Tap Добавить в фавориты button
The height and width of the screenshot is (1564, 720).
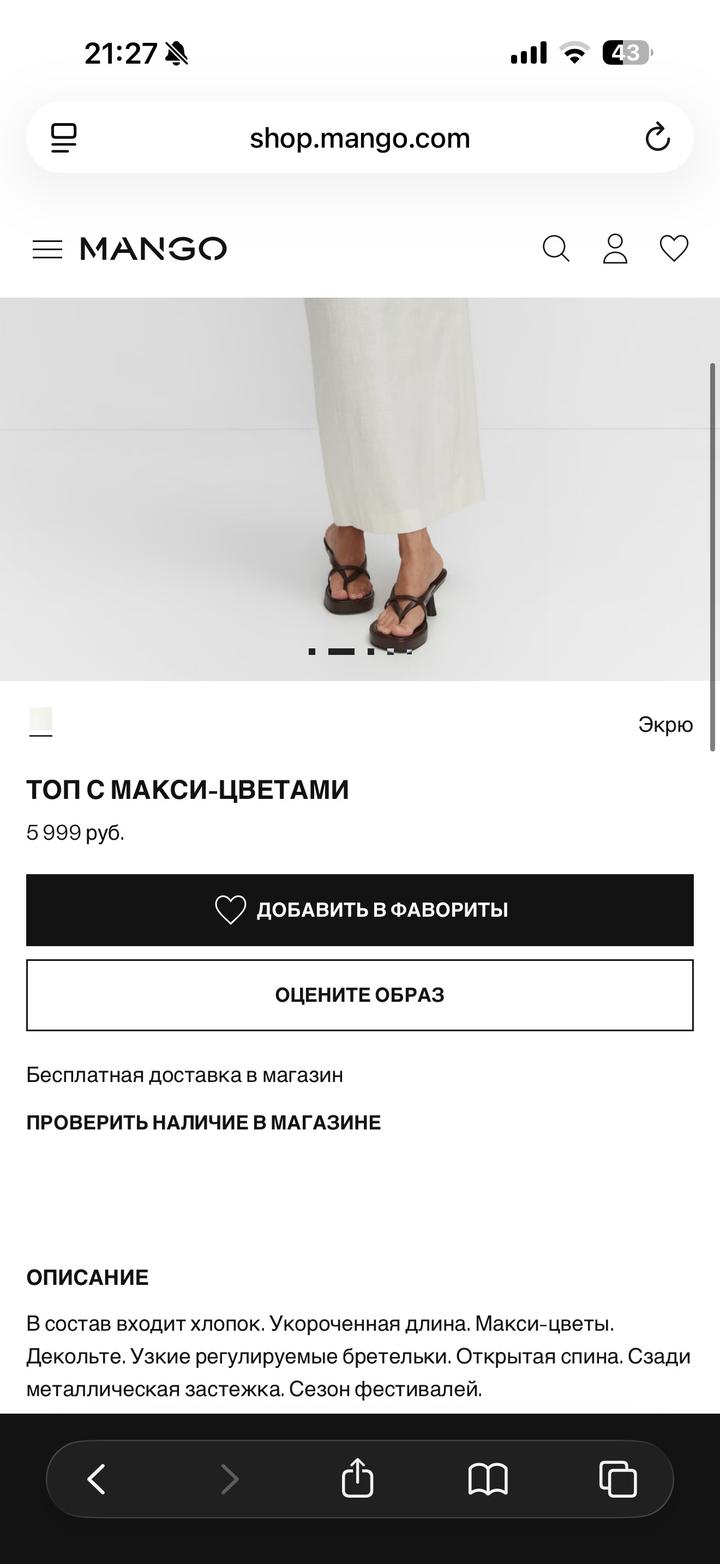360,910
